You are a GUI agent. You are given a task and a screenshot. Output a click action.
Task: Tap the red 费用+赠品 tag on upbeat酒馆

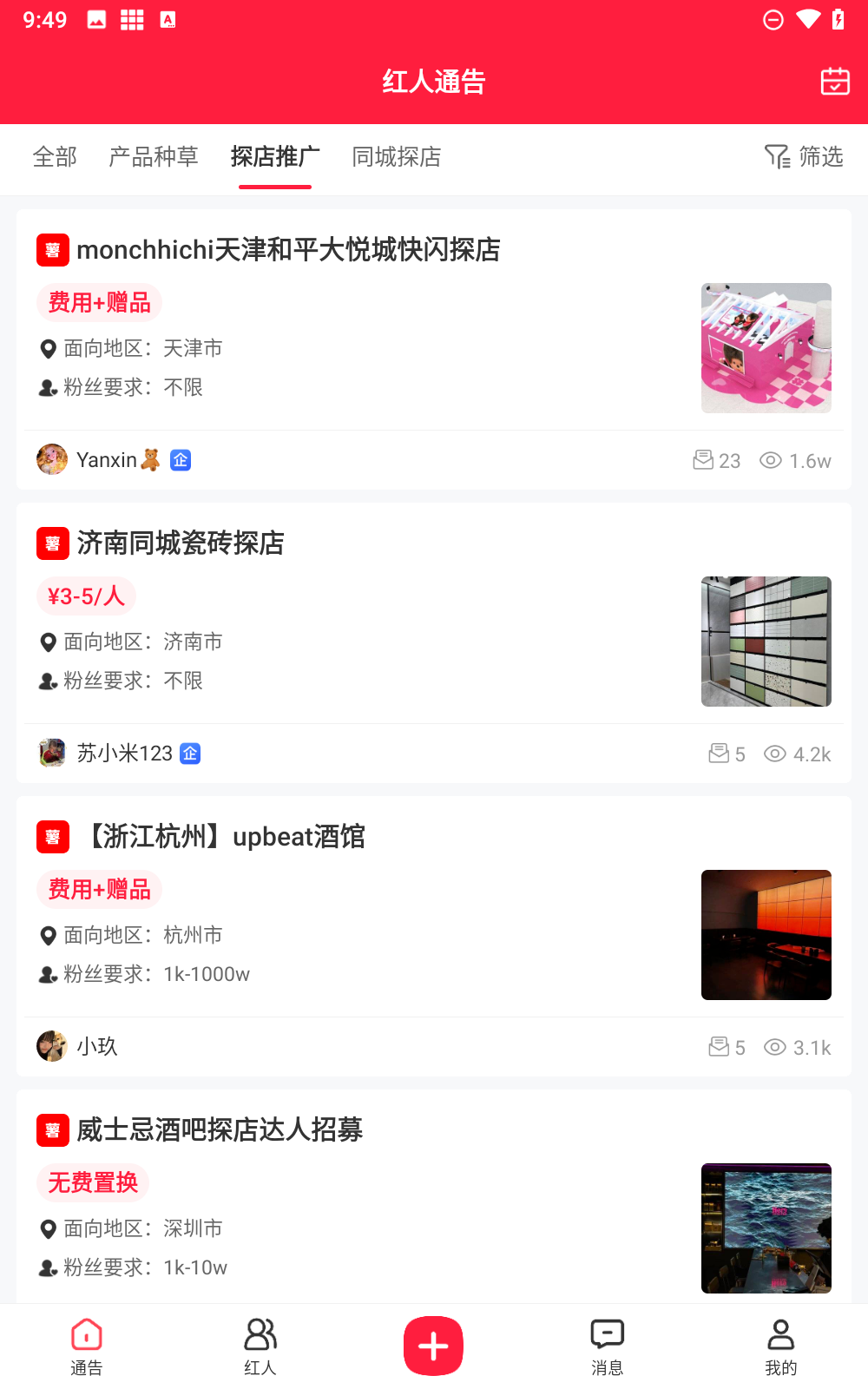click(99, 889)
